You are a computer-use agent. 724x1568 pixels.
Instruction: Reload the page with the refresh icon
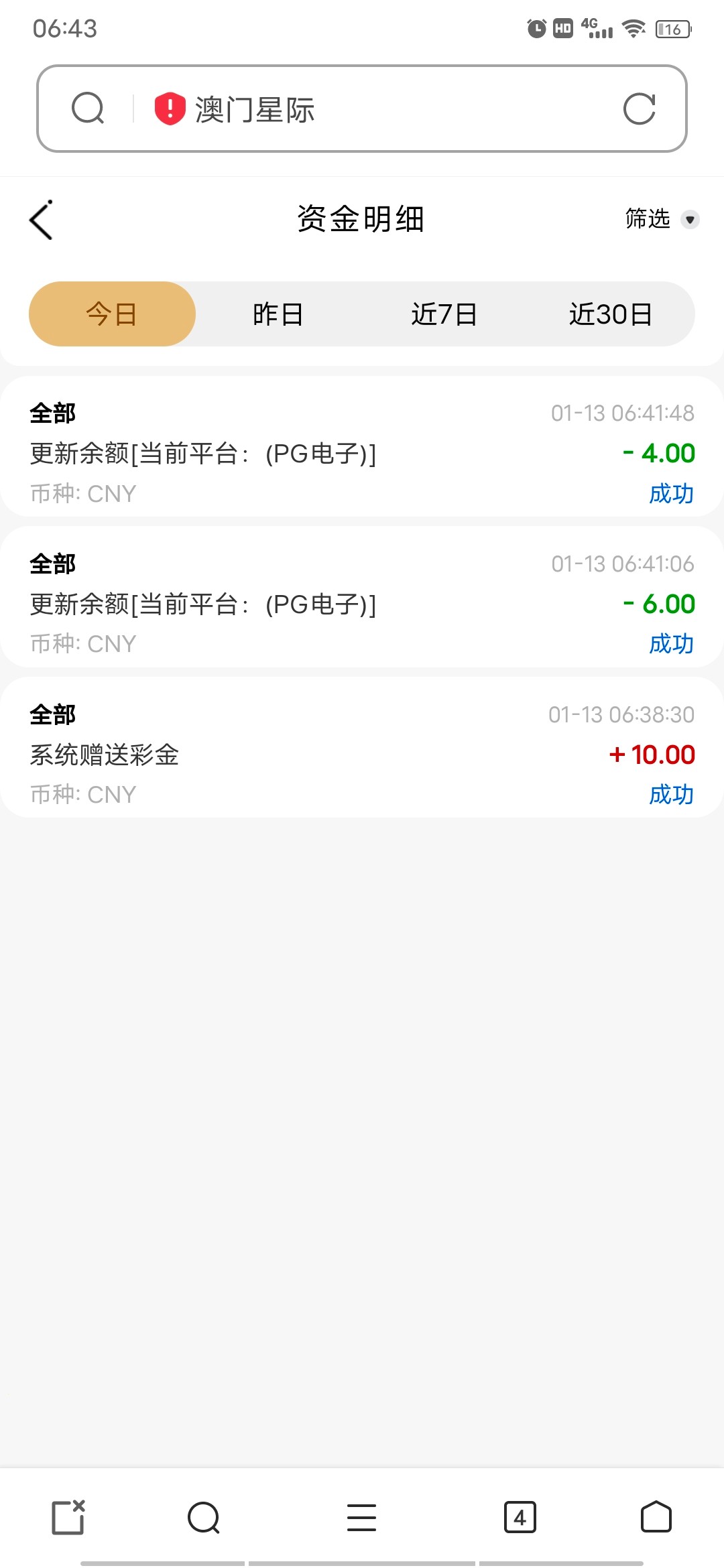point(639,109)
